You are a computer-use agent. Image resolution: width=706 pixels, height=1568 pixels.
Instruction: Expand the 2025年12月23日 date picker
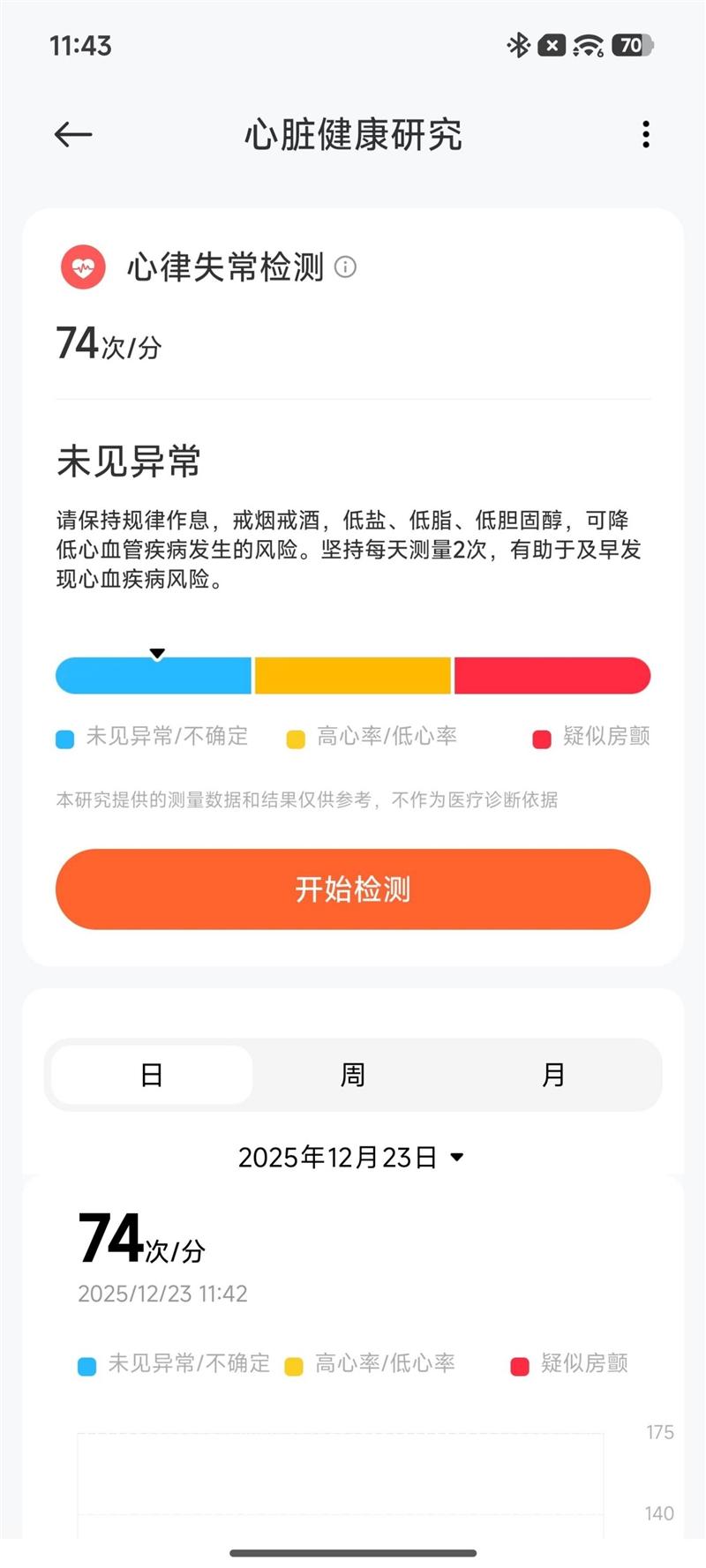coord(351,1157)
